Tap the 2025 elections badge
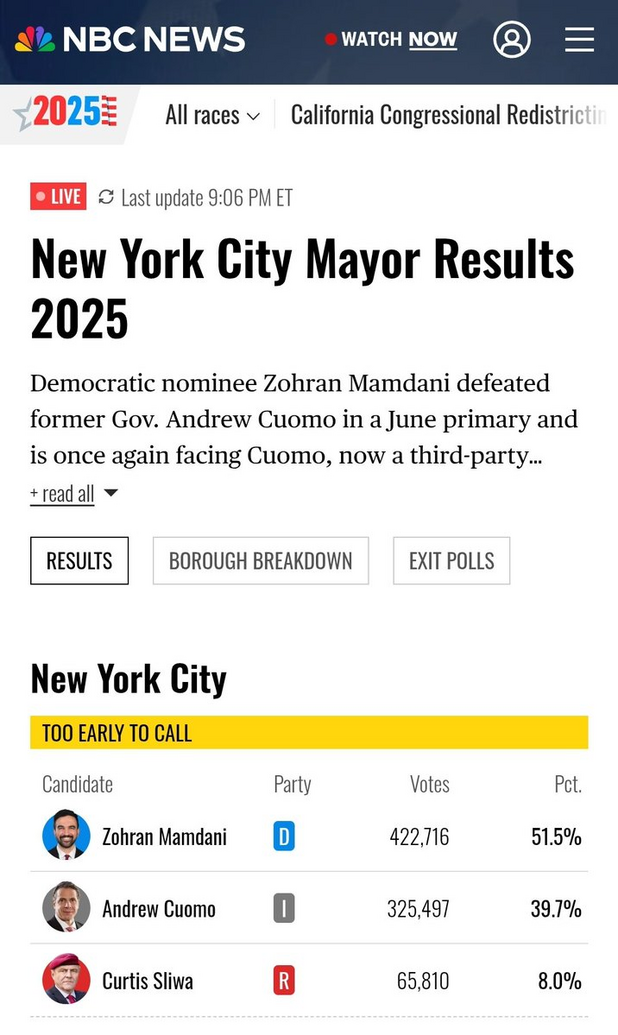 coord(68,113)
